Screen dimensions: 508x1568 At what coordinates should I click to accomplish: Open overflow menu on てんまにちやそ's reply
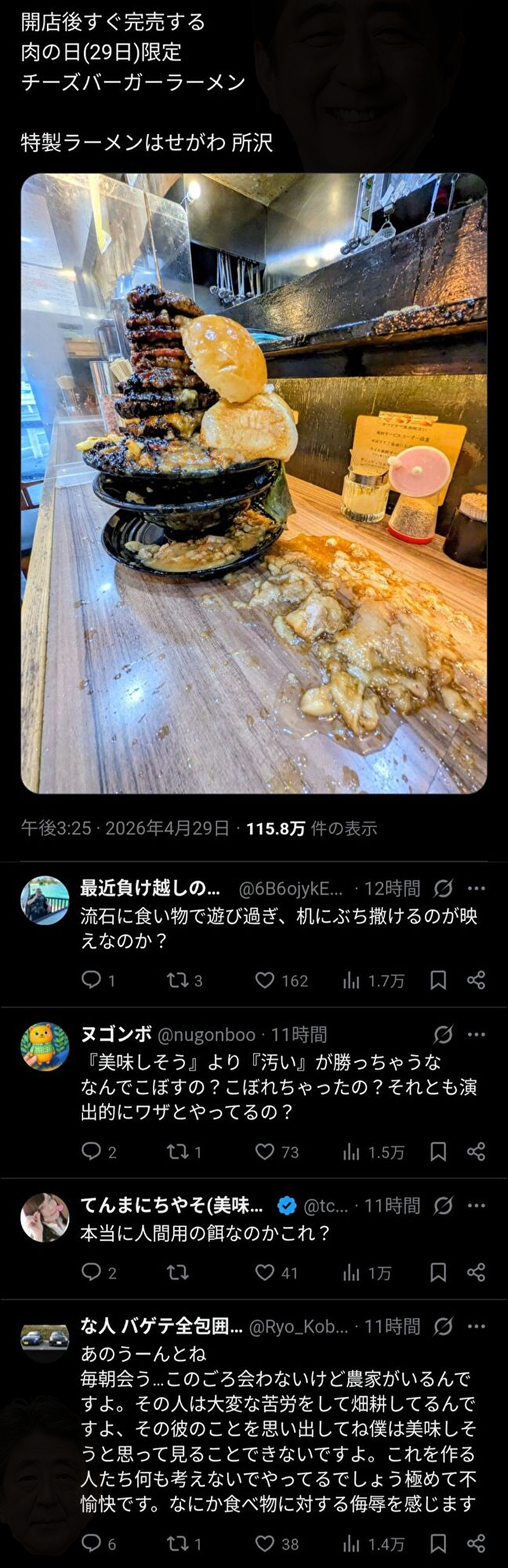(x=476, y=1205)
